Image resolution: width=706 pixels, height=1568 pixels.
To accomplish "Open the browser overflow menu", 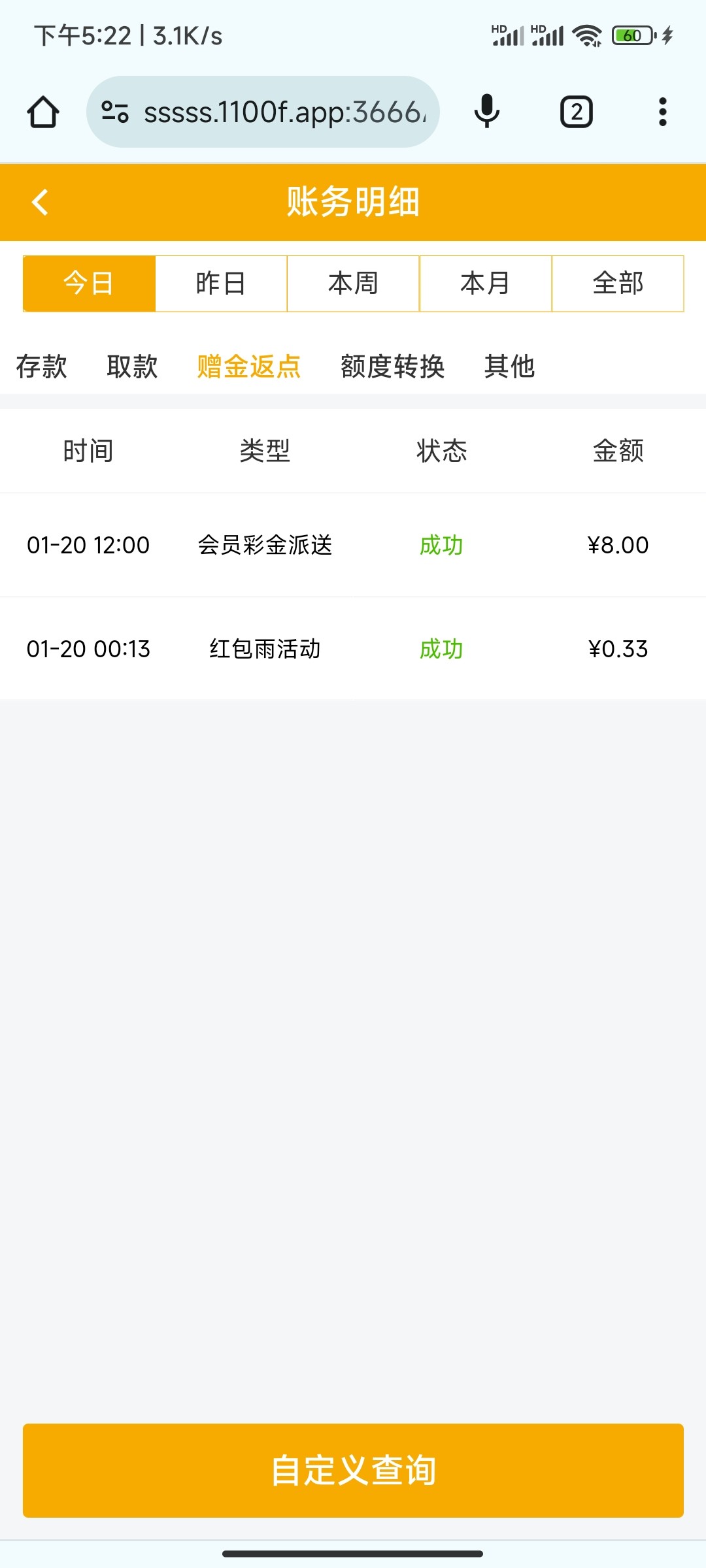I will click(662, 112).
